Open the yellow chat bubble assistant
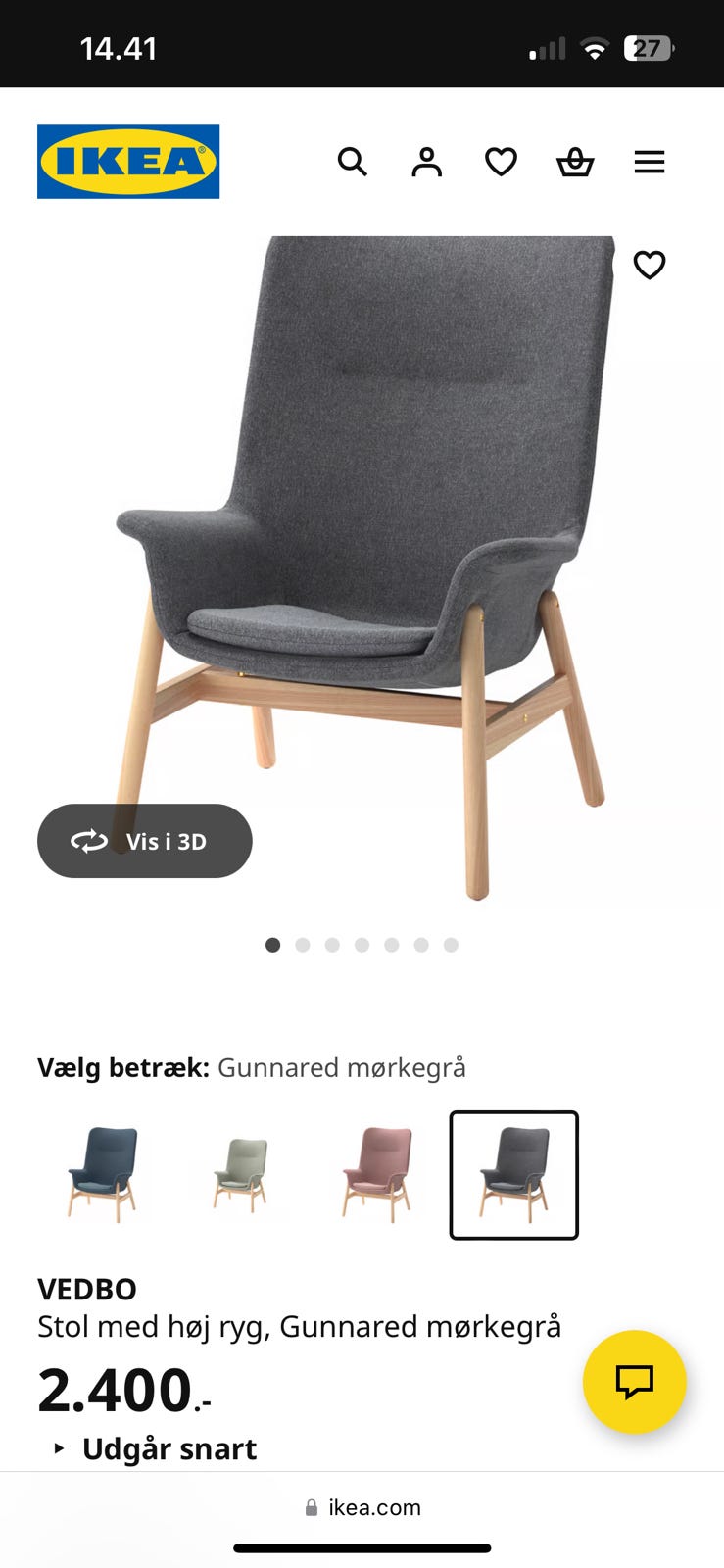 pos(635,1382)
